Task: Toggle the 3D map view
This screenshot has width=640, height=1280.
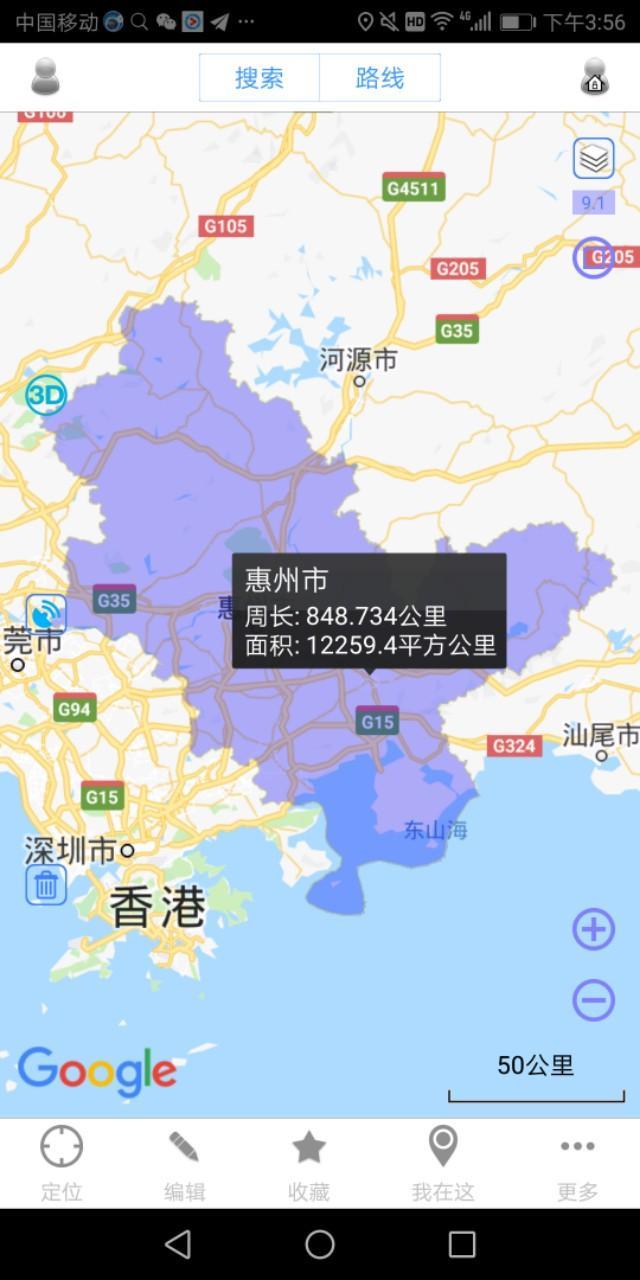Action: pyautogui.click(x=45, y=395)
